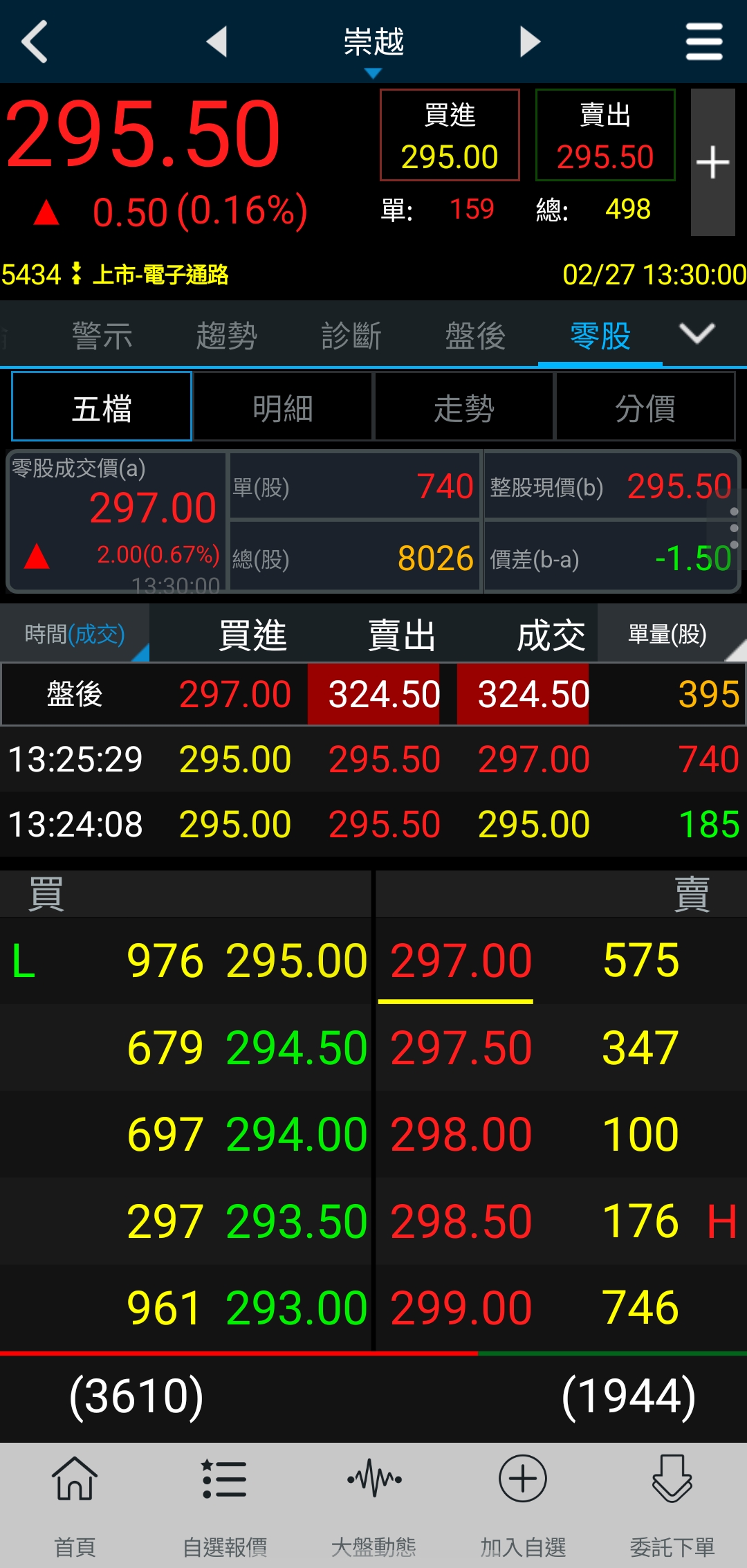This screenshot has width=747, height=1568.
Task: Select the 走勢 sub-tab
Action: click(464, 408)
